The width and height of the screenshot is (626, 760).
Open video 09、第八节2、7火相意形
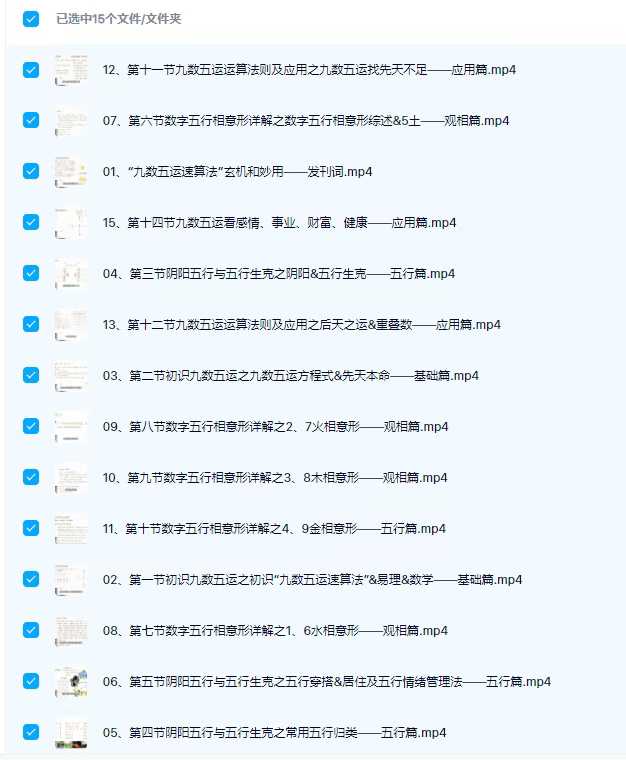click(x=275, y=427)
